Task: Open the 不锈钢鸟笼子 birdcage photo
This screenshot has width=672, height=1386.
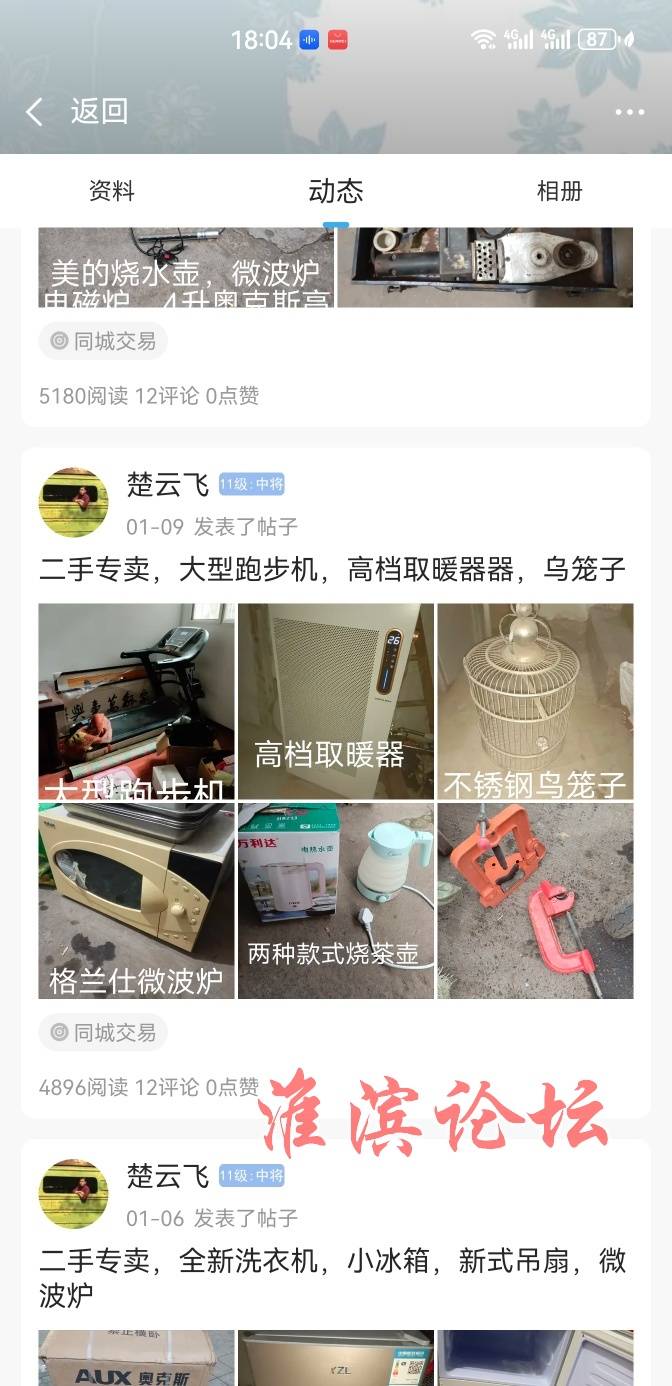Action: (x=535, y=701)
